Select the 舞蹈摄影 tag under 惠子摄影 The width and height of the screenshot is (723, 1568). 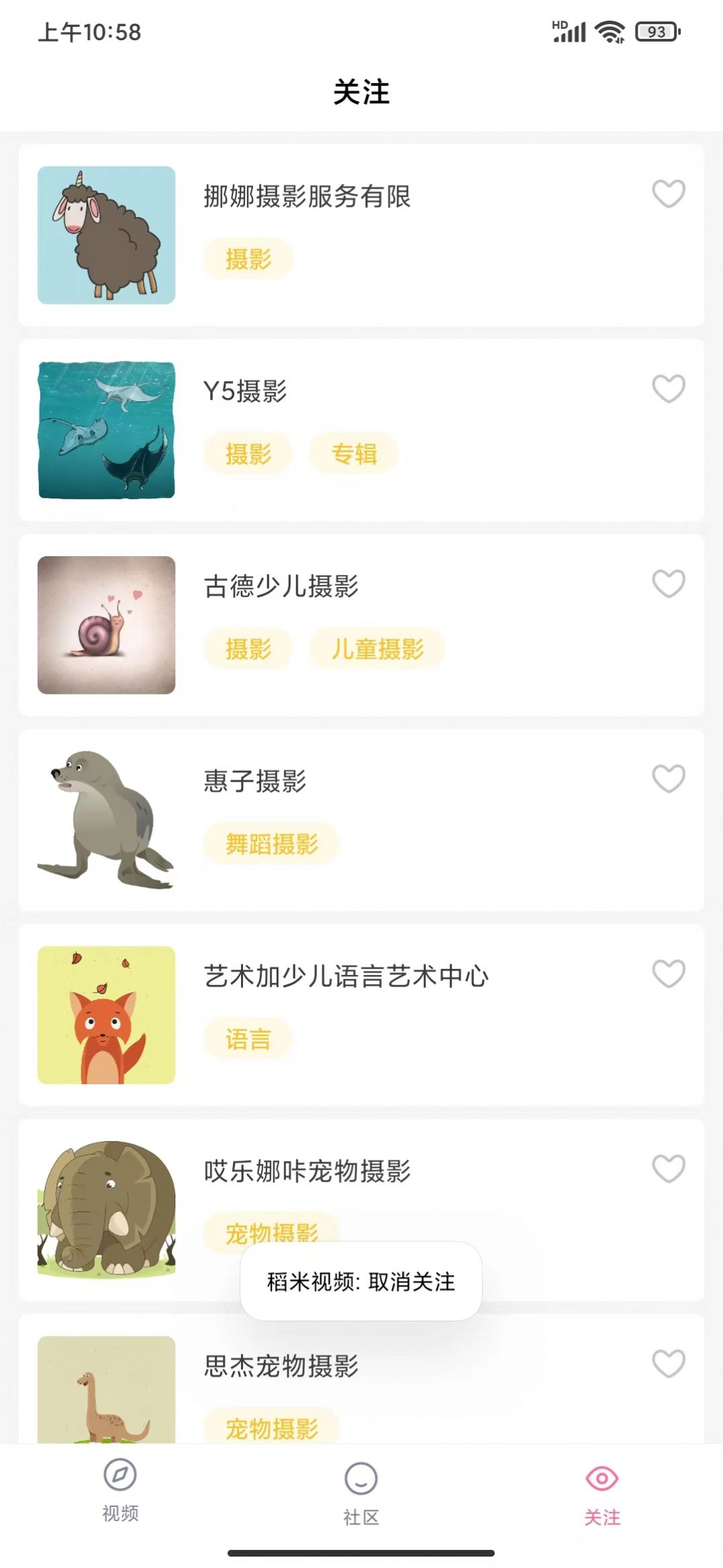[271, 844]
